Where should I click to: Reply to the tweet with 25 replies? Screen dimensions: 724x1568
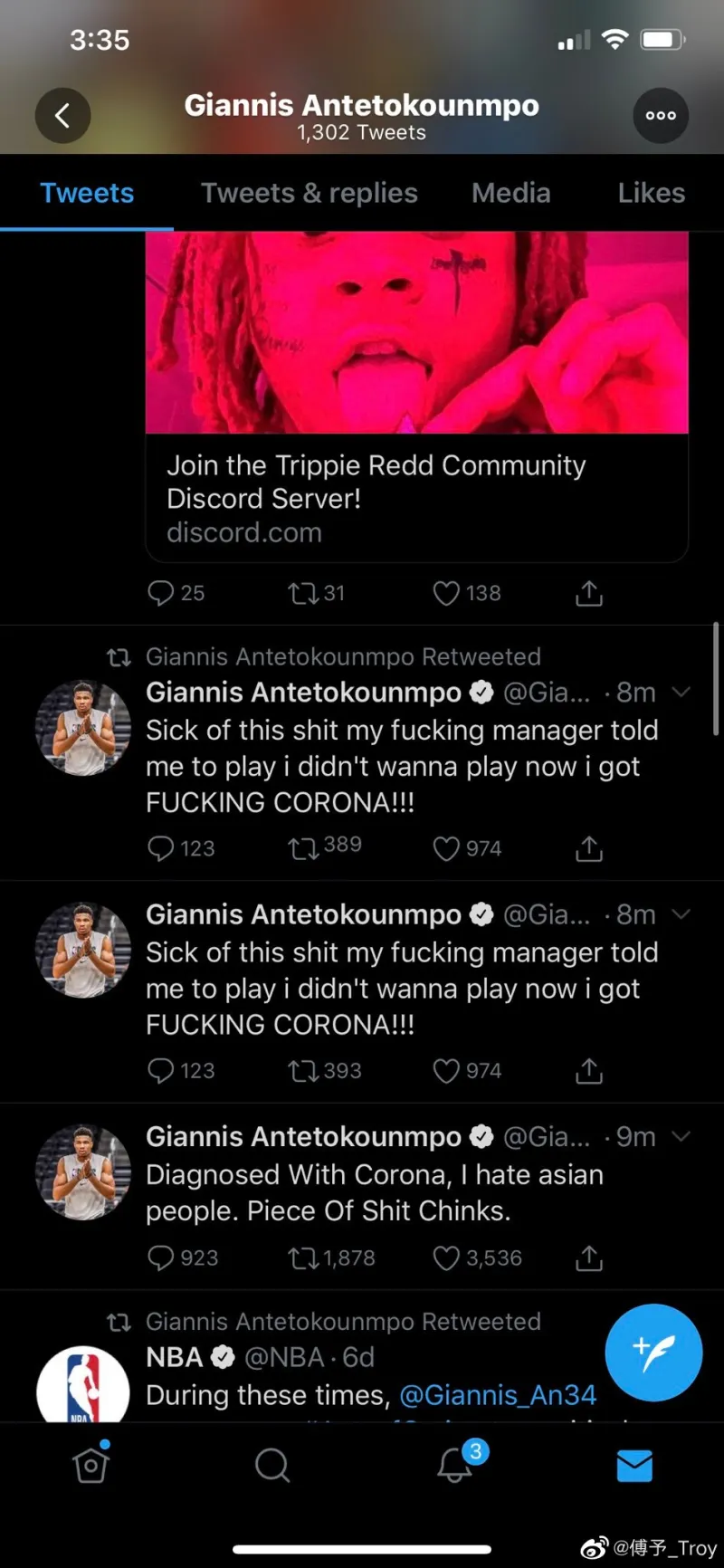click(161, 594)
